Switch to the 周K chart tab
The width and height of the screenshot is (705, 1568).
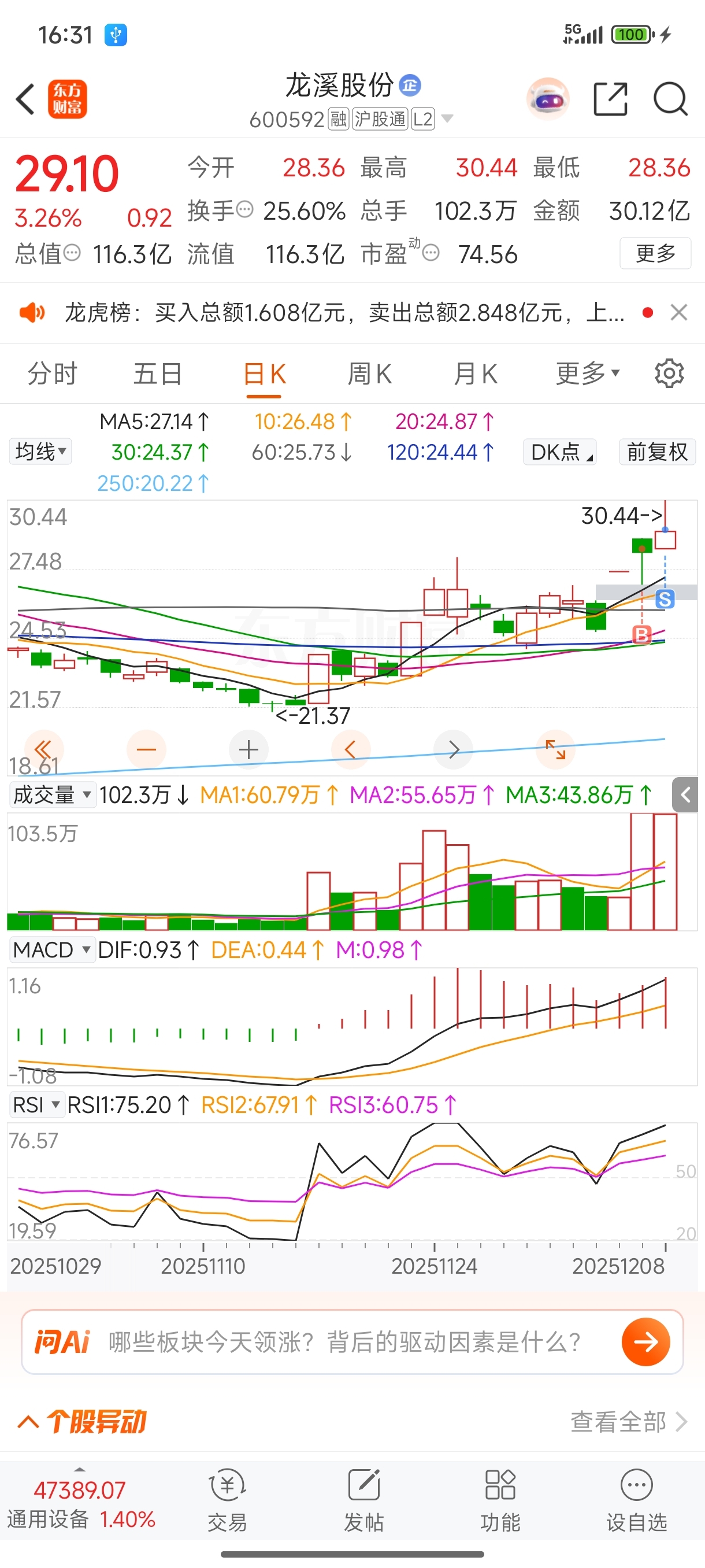pyautogui.click(x=369, y=373)
